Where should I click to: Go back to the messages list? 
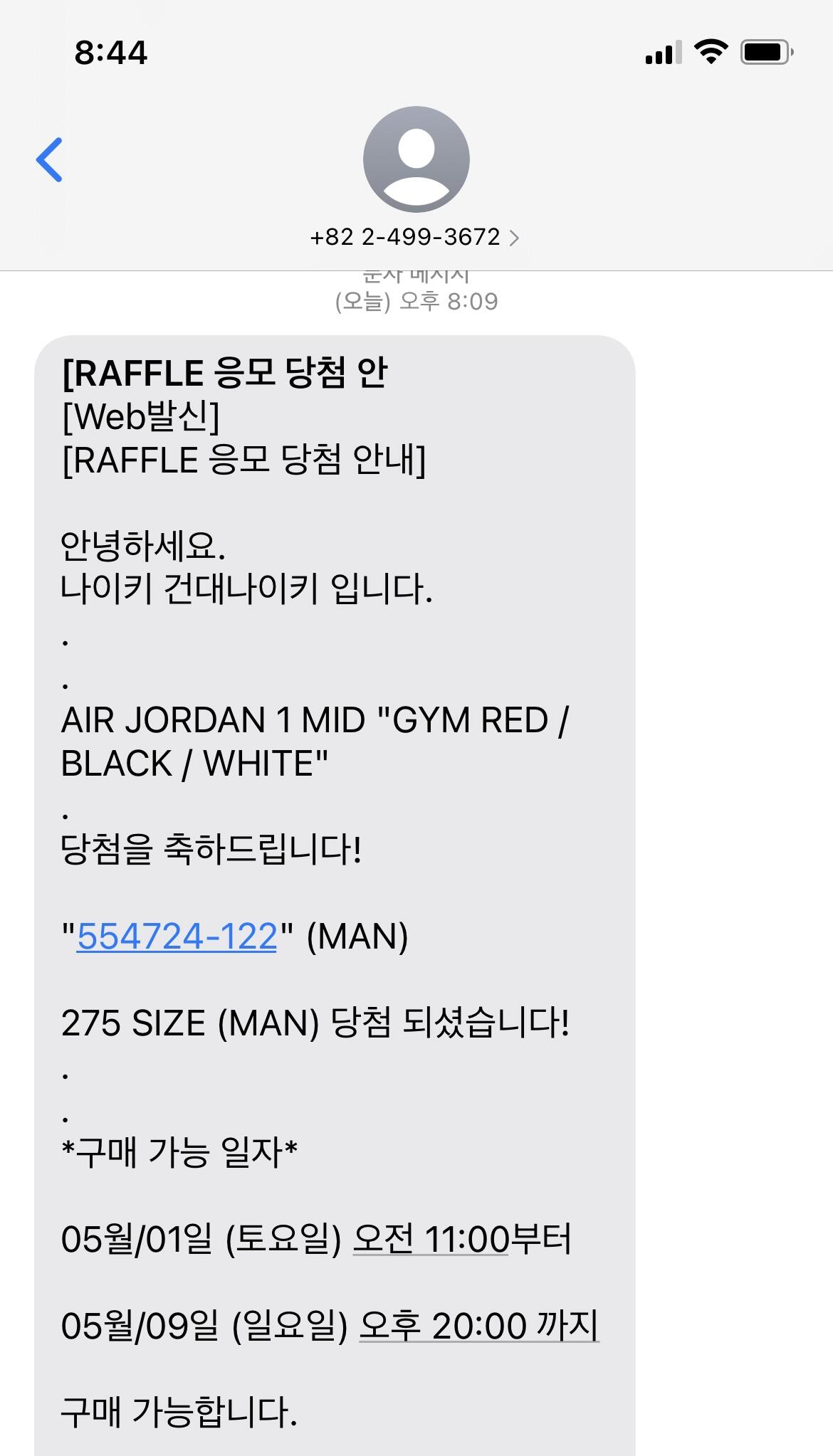[x=49, y=159]
